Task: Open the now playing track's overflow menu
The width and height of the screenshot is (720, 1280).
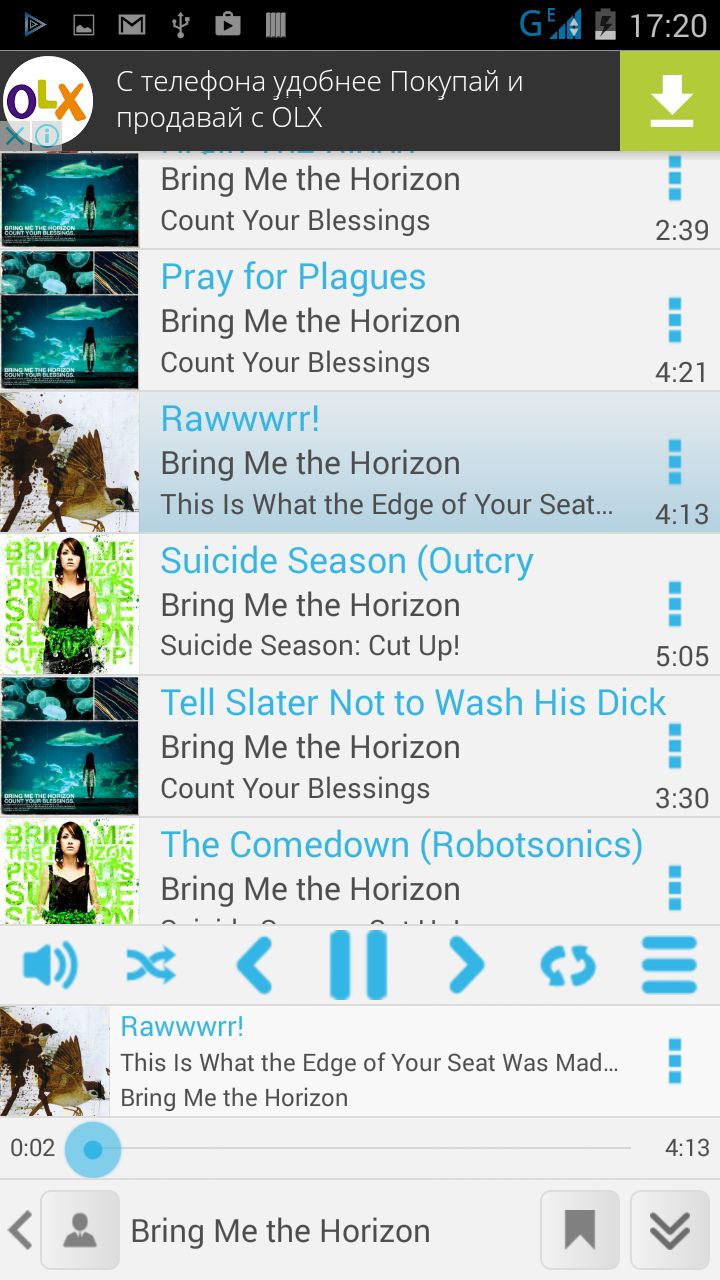Action: coord(674,1060)
